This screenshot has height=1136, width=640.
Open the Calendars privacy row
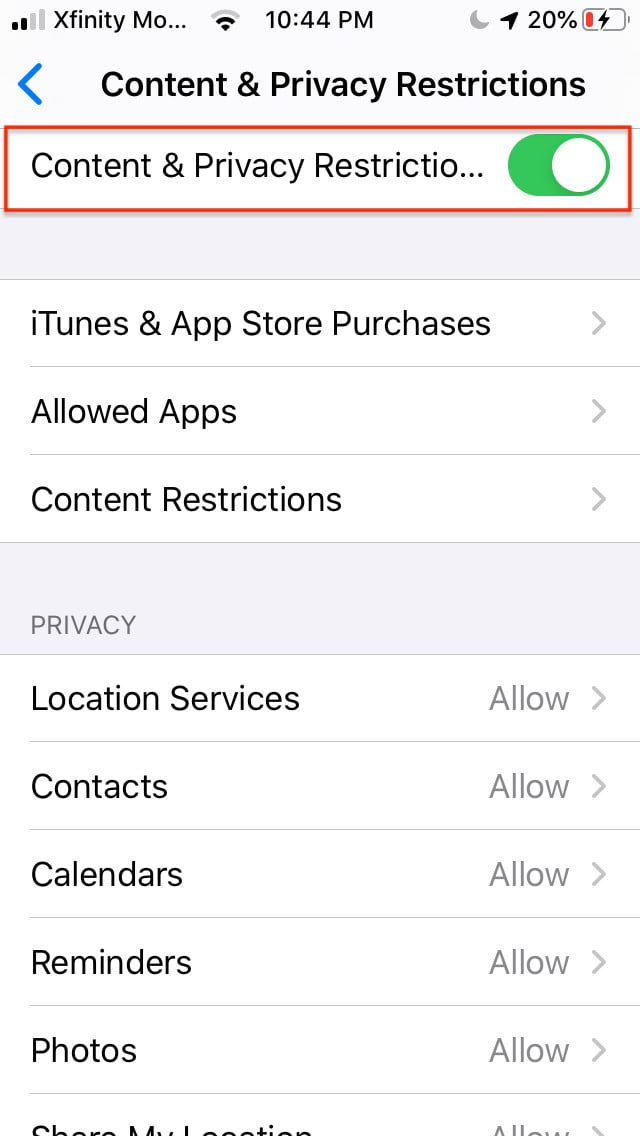320,874
